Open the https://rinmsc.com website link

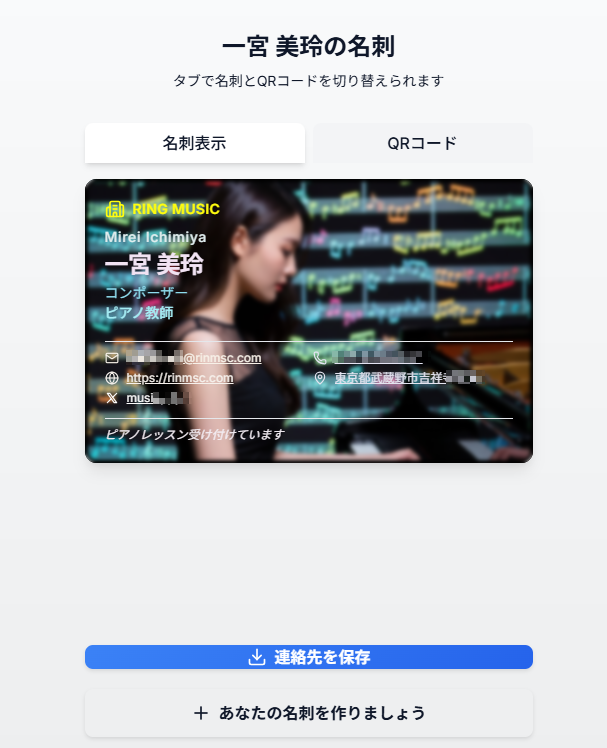point(179,378)
